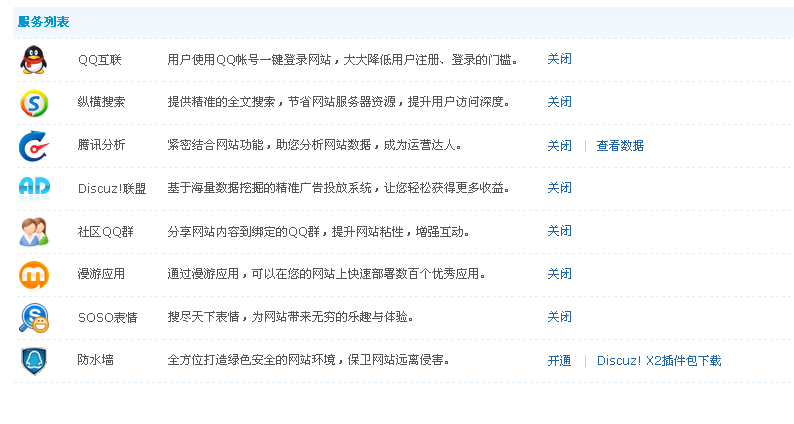Enable 防水墙 via 开通

tap(559, 360)
